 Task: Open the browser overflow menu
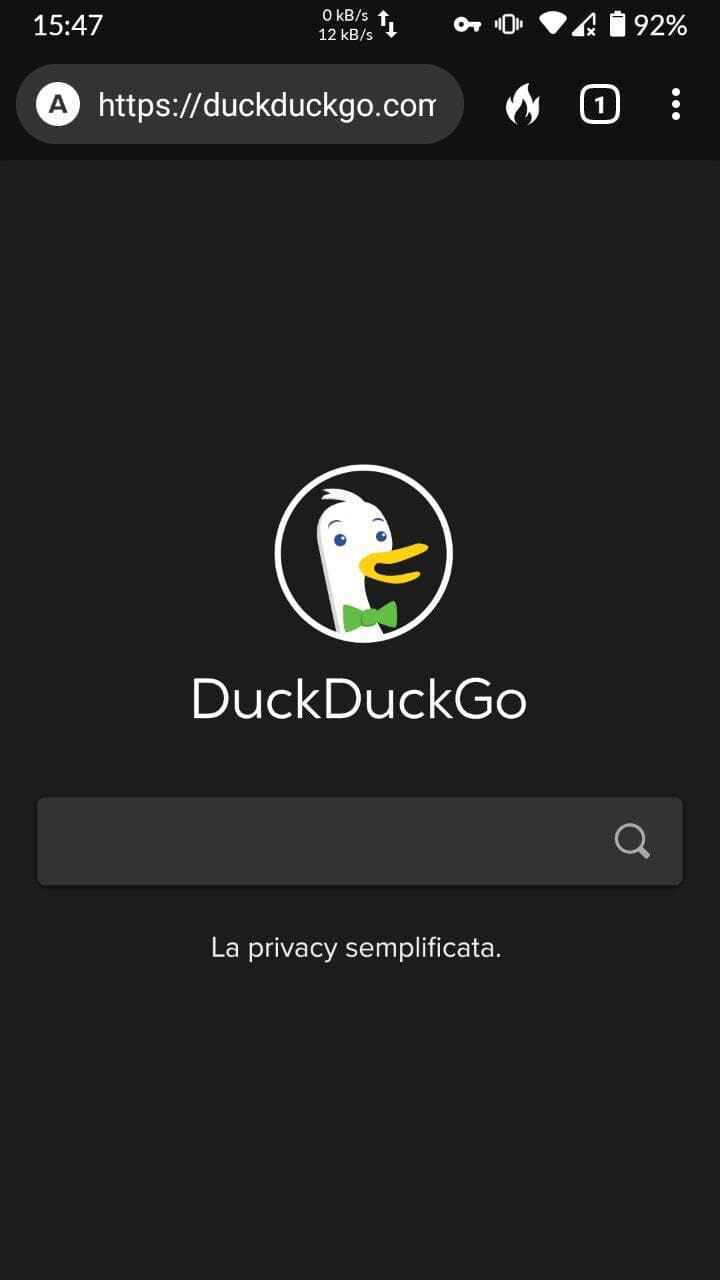pyautogui.click(x=676, y=105)
